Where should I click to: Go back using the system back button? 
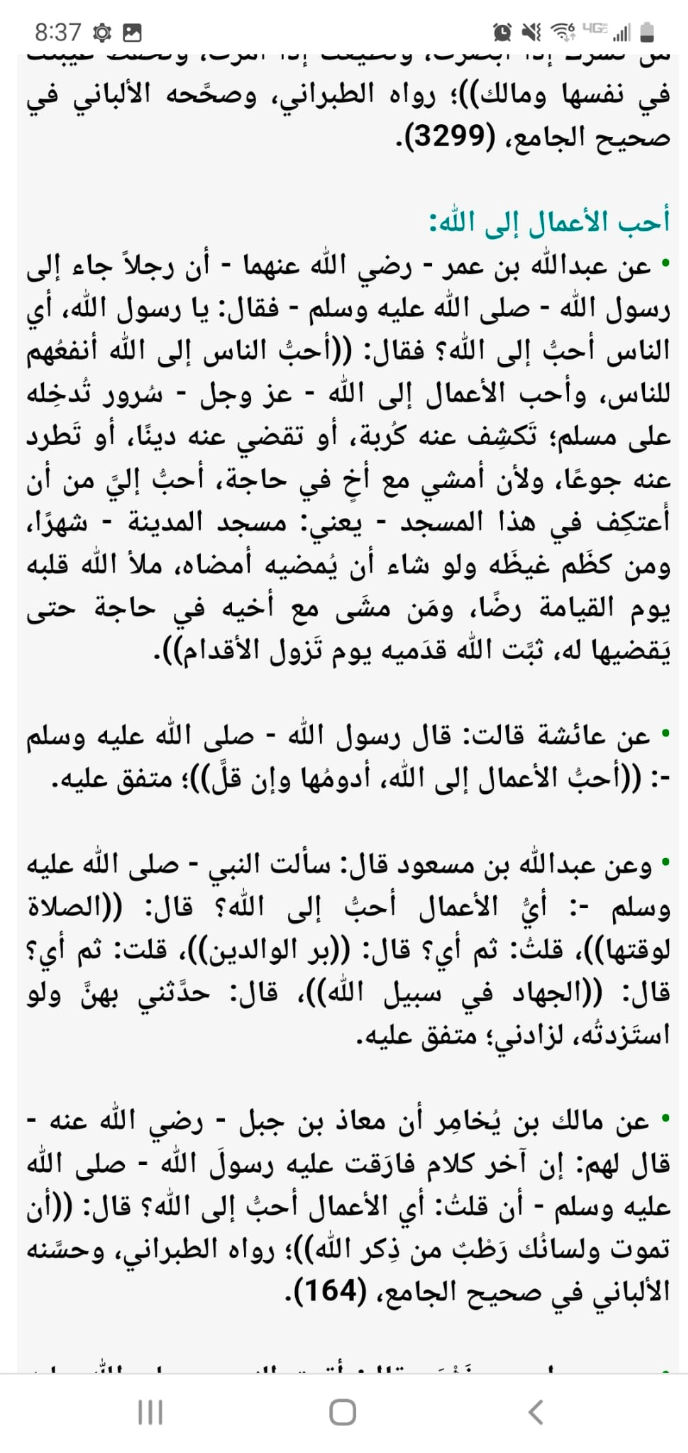click(536, 1411)
